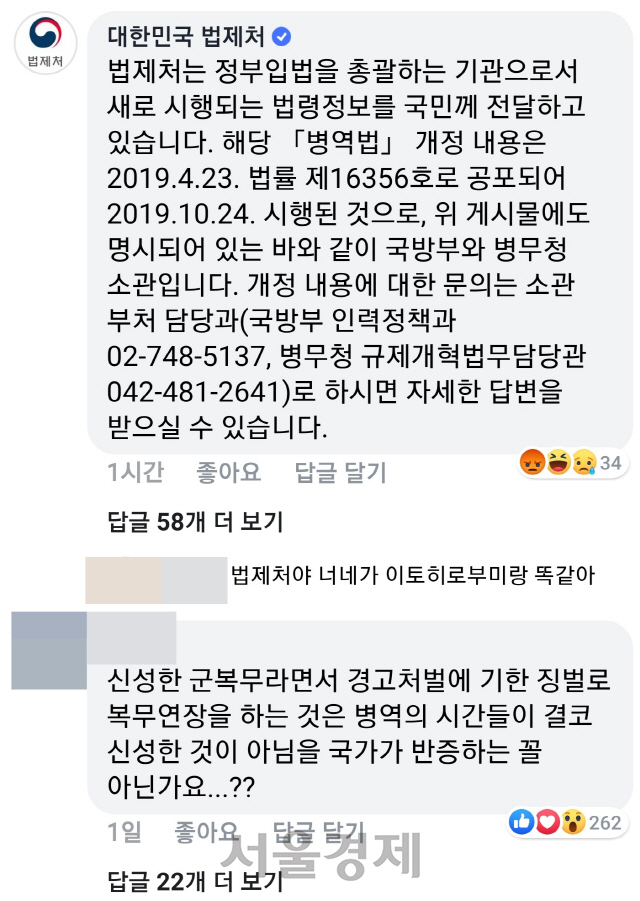Image resolution: width=640 pixels, height=901 pixels.
Task: Expand 22 more replies
Action: coord(195,881)
